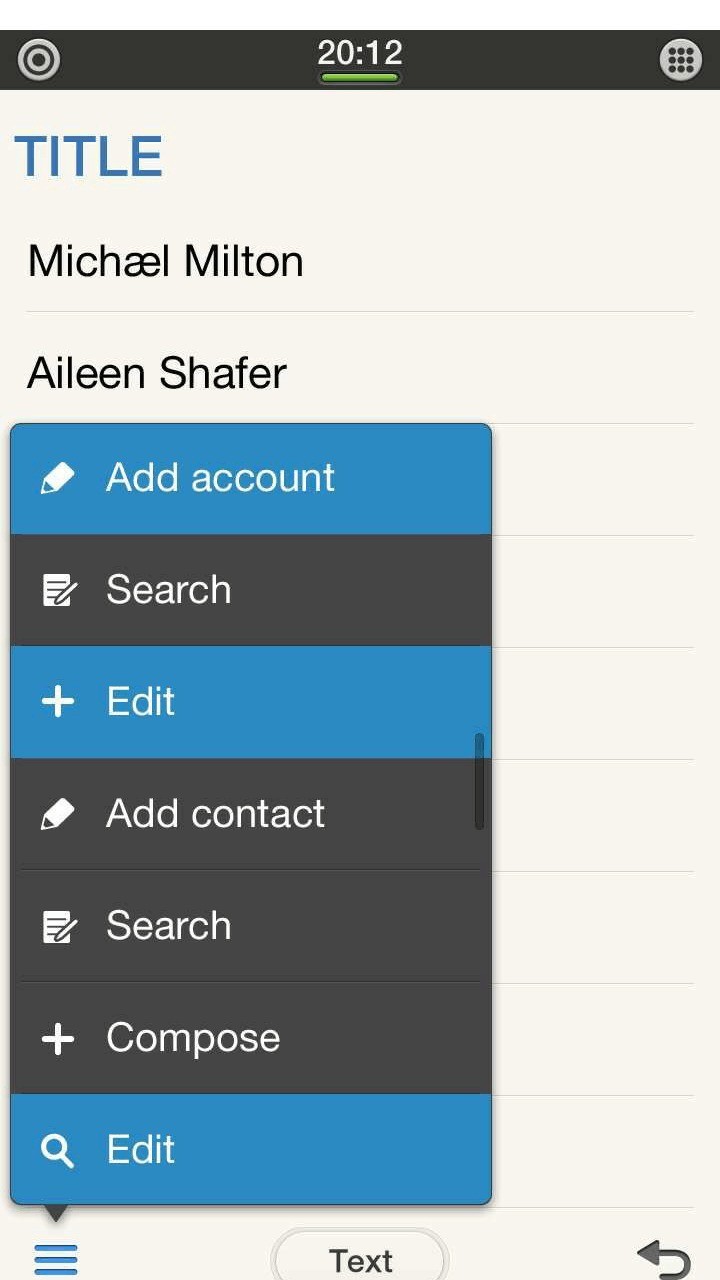
Task: Choose the Edit item with the magnifier icon
Action: point(250,1150)
